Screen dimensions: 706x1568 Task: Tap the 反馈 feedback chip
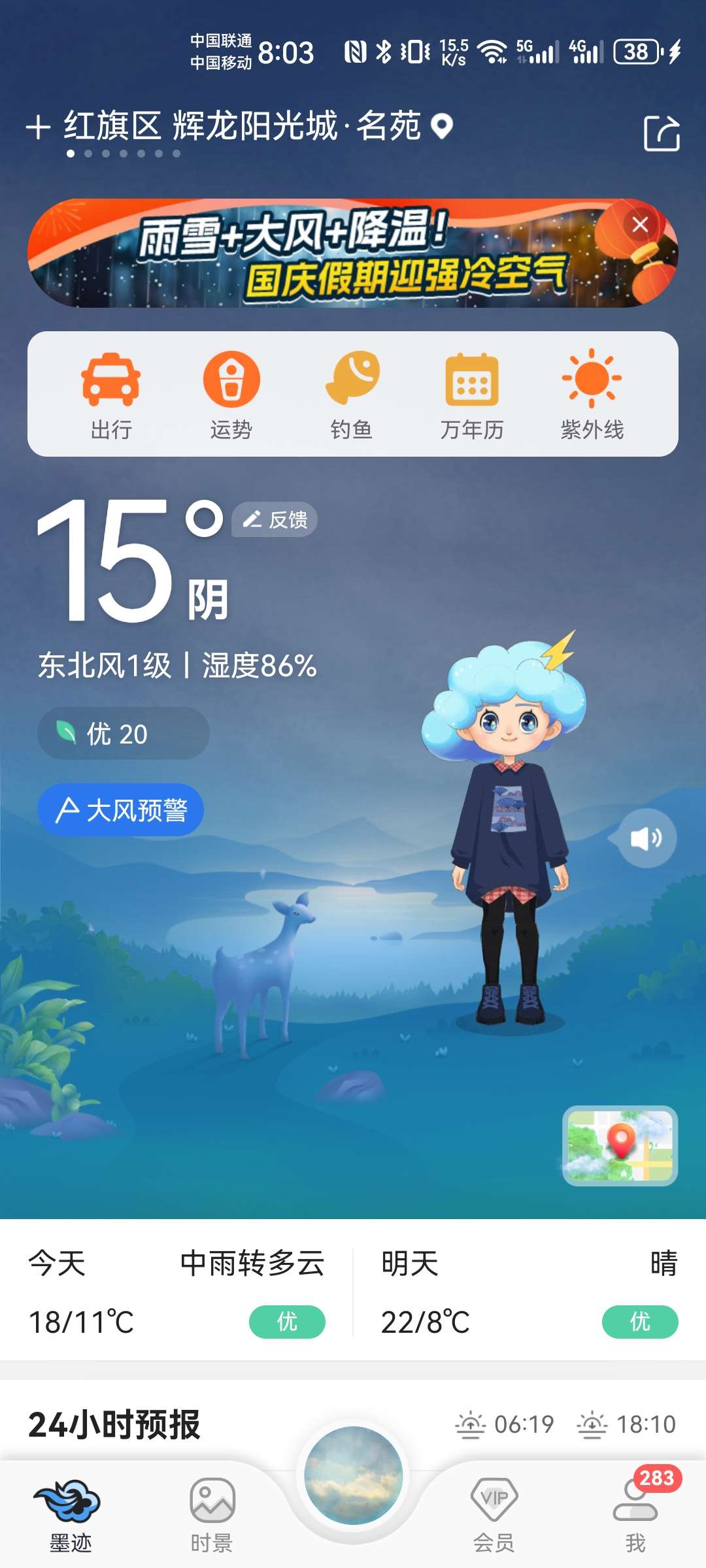click(275, 519)
